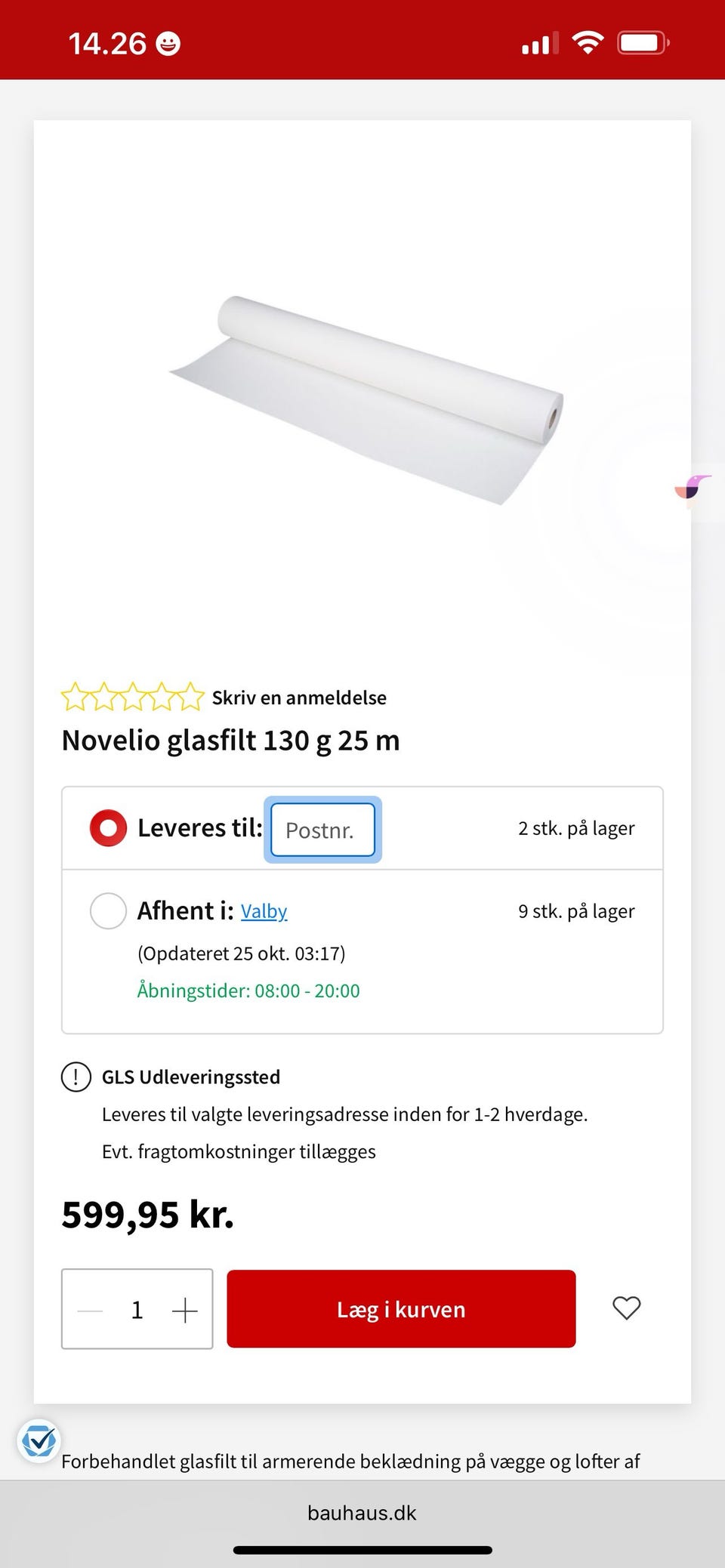Open the Valby store link
This screenshot has width=725, height=1568.
click(x=264, y=912)
